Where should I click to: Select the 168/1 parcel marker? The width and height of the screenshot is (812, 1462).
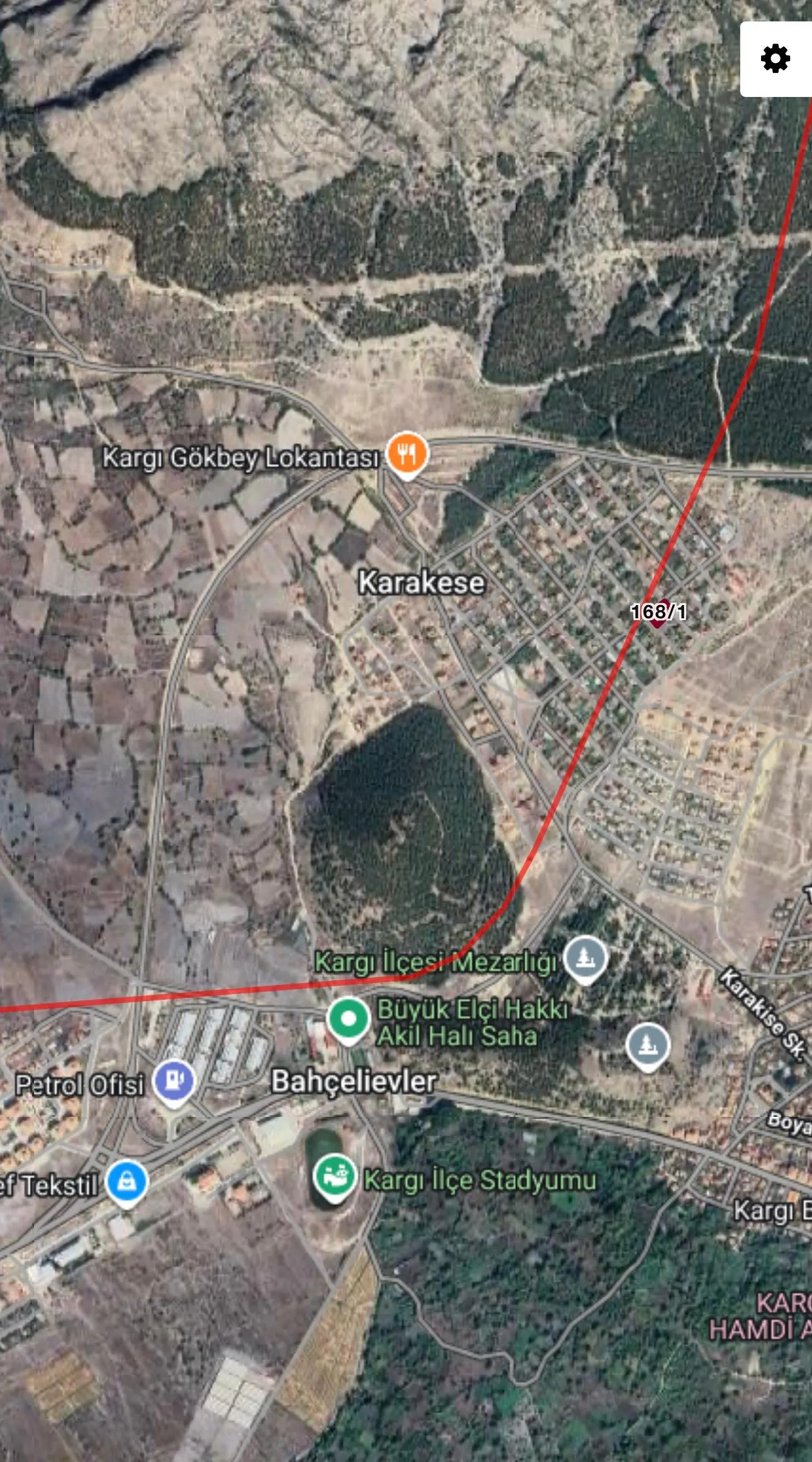click(658, 612)
